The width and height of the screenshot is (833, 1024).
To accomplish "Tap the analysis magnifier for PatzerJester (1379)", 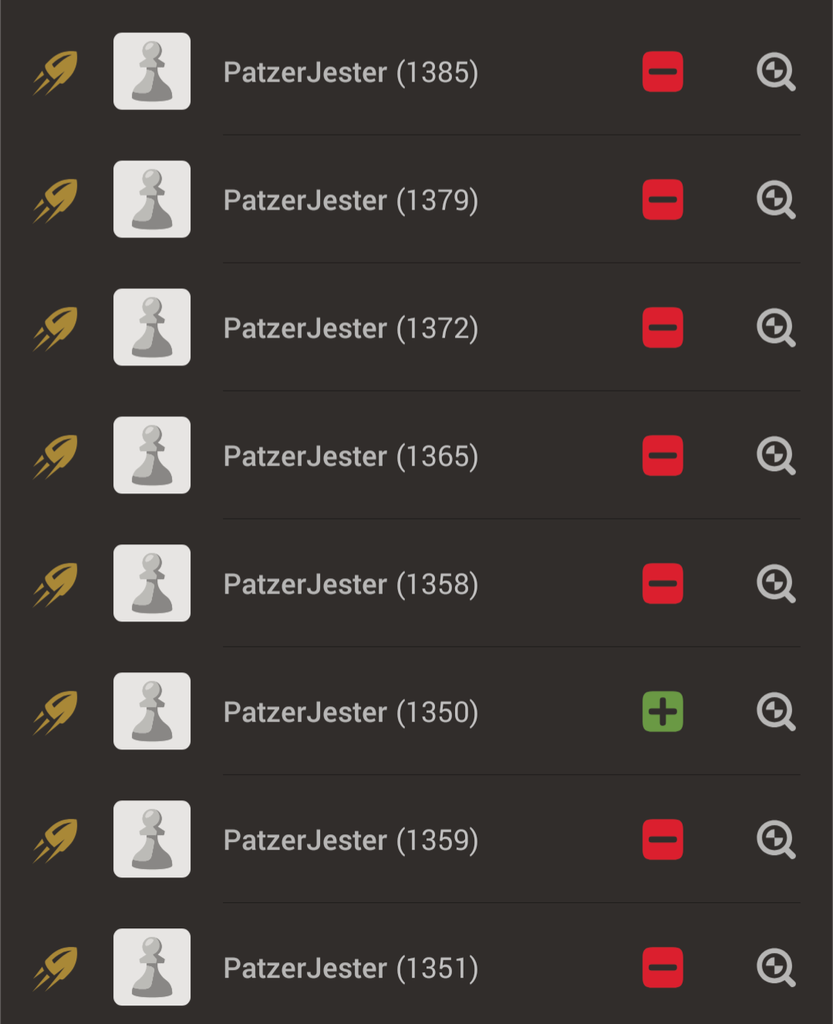I will (x=775, y=200).
